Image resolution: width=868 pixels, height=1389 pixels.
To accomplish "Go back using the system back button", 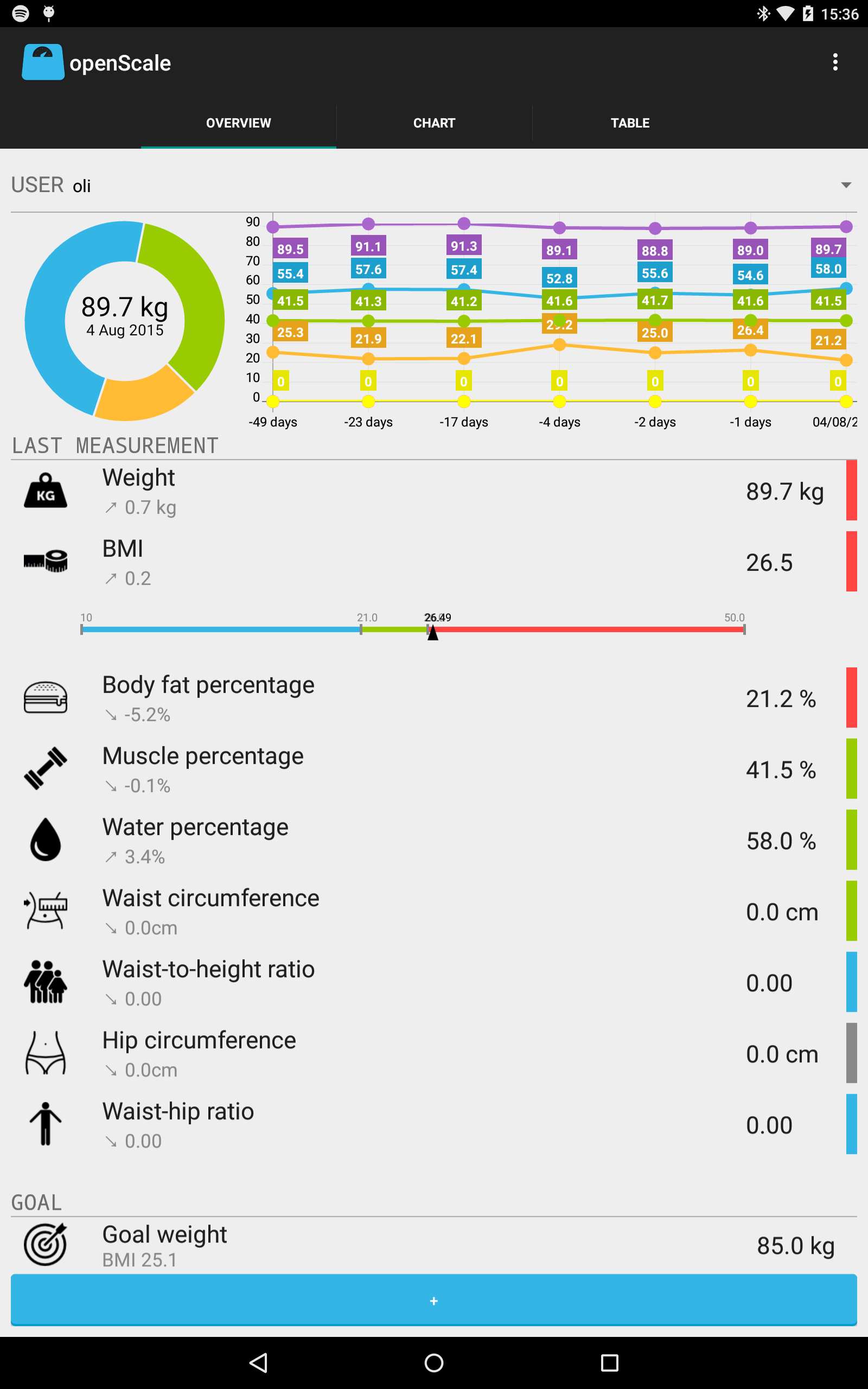I will click(x=258, y=1362).
